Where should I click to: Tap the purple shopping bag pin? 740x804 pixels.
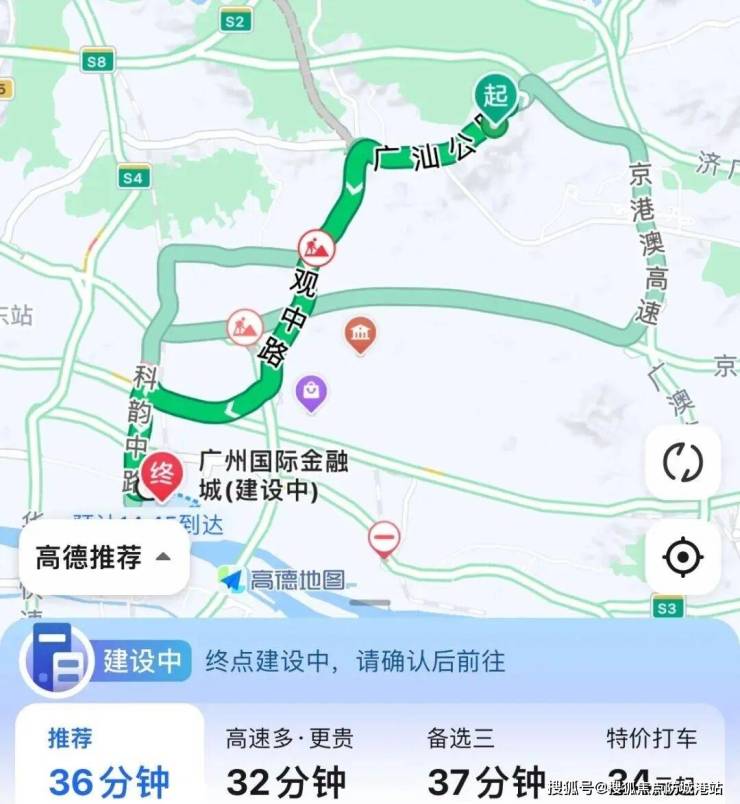tap(312, 391)
